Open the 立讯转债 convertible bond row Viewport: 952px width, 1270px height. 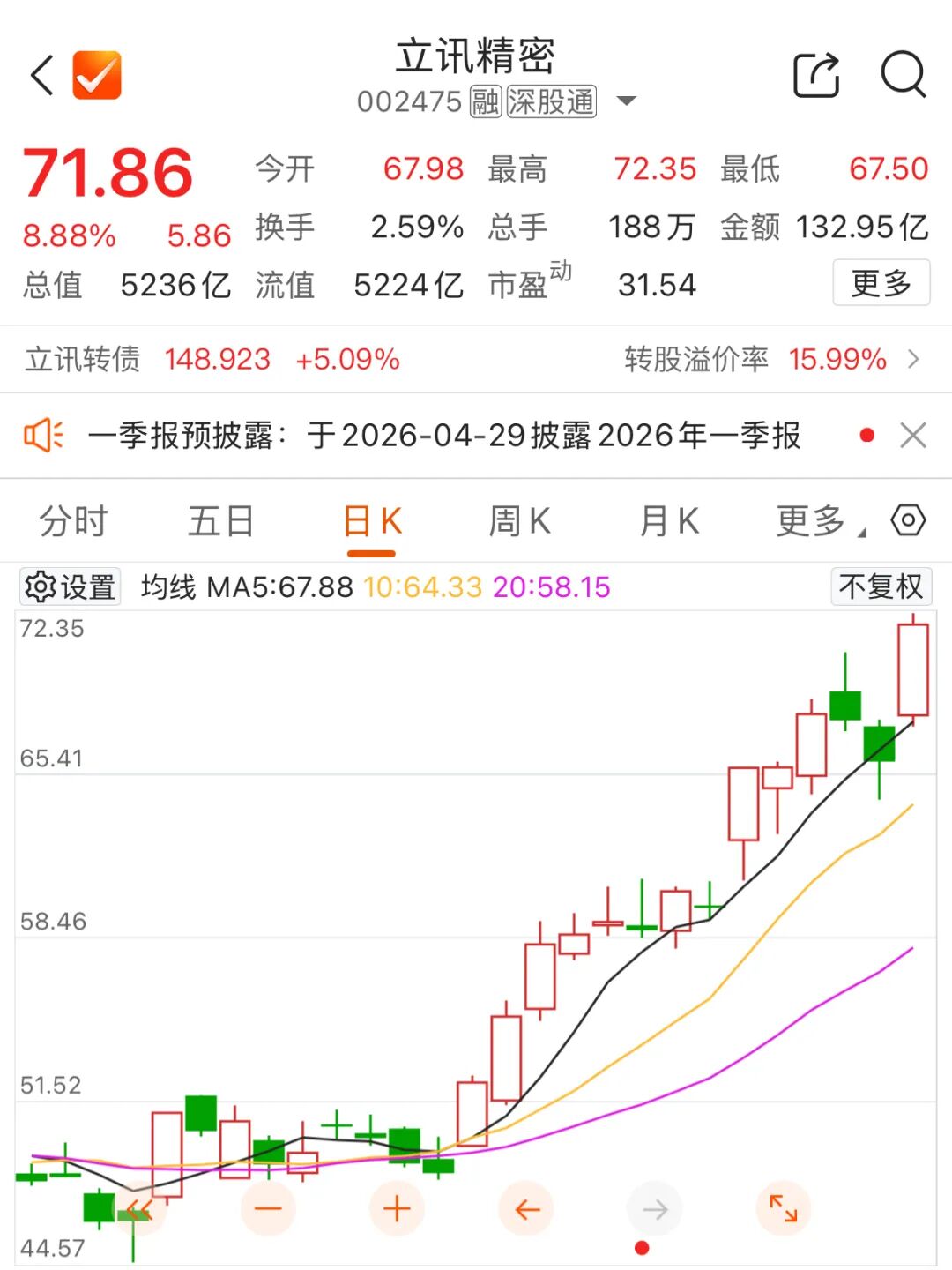pos(476,360)
